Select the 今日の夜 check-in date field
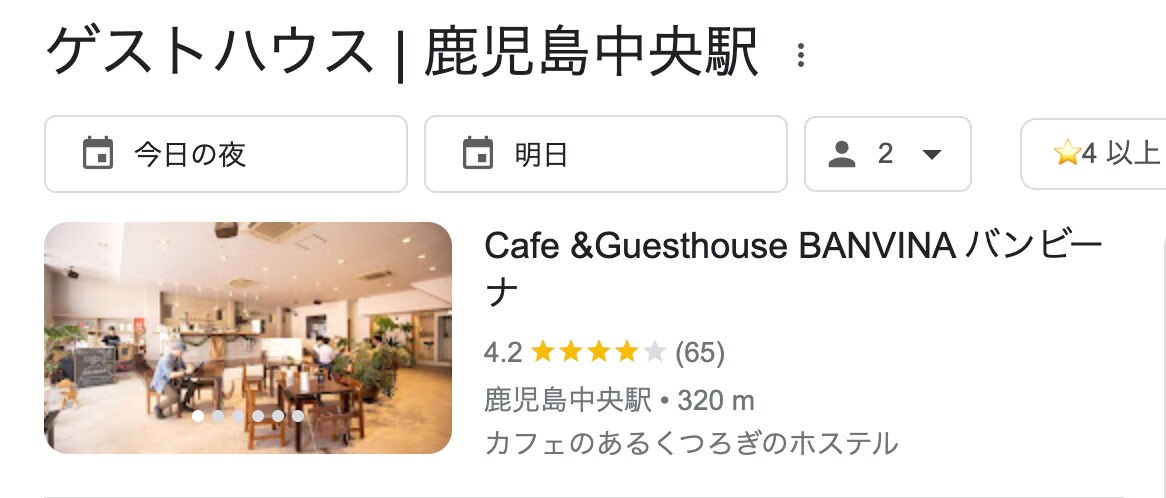Image resolution: width=1166 pixels, height=498 pixels. (226, 154)
